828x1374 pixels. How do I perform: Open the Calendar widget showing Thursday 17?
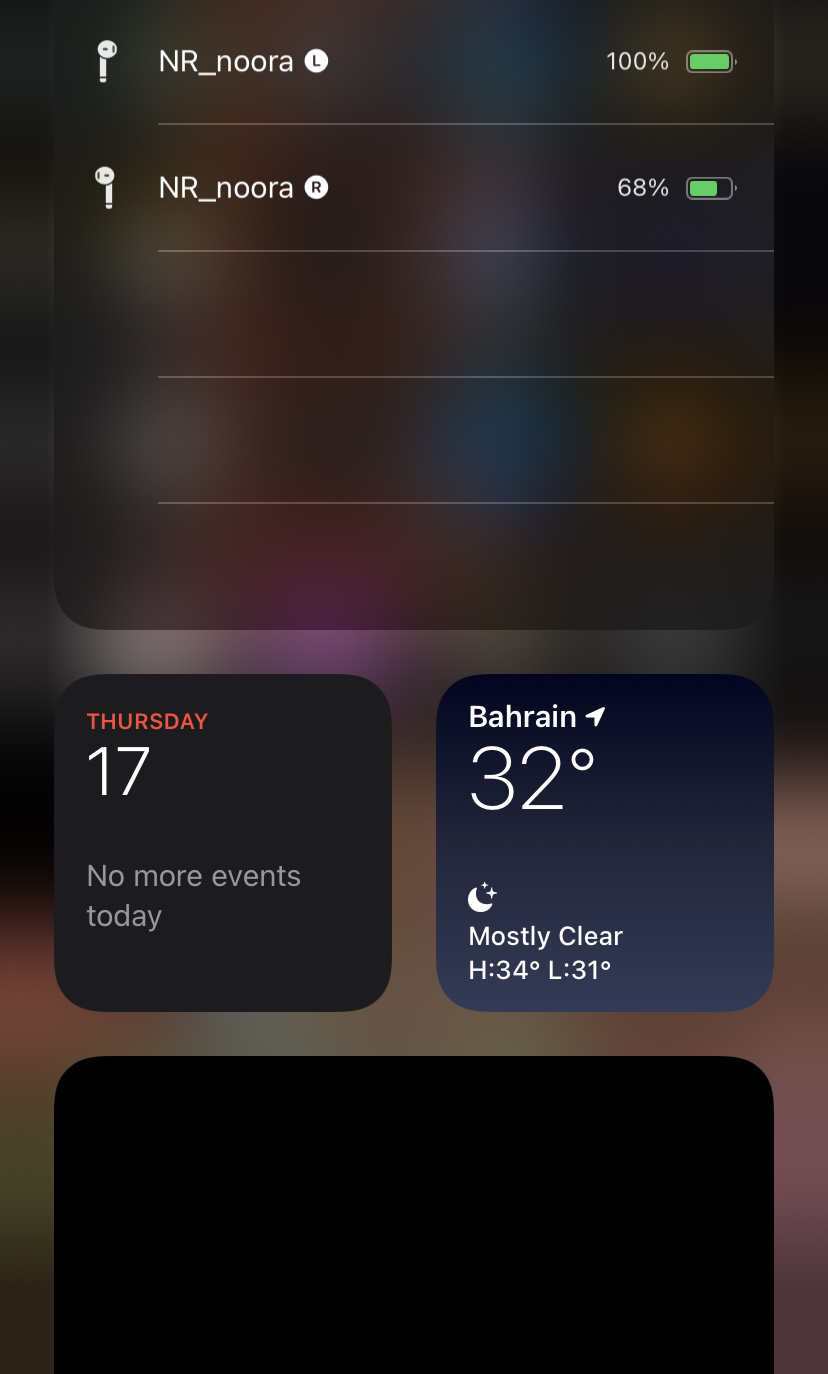click(x=222, y=842)
